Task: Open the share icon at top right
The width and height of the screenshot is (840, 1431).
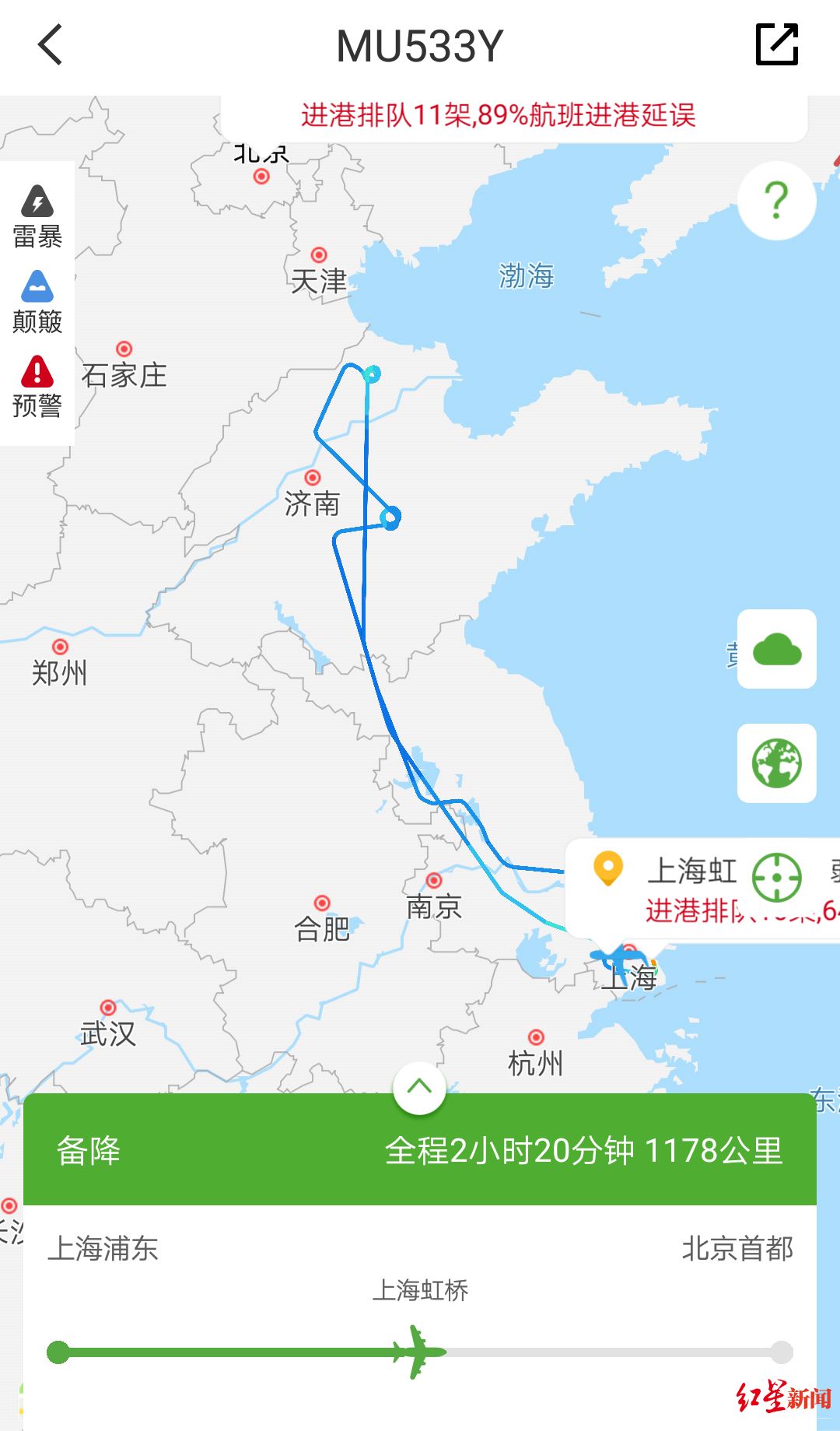Action: coord(776,44)
